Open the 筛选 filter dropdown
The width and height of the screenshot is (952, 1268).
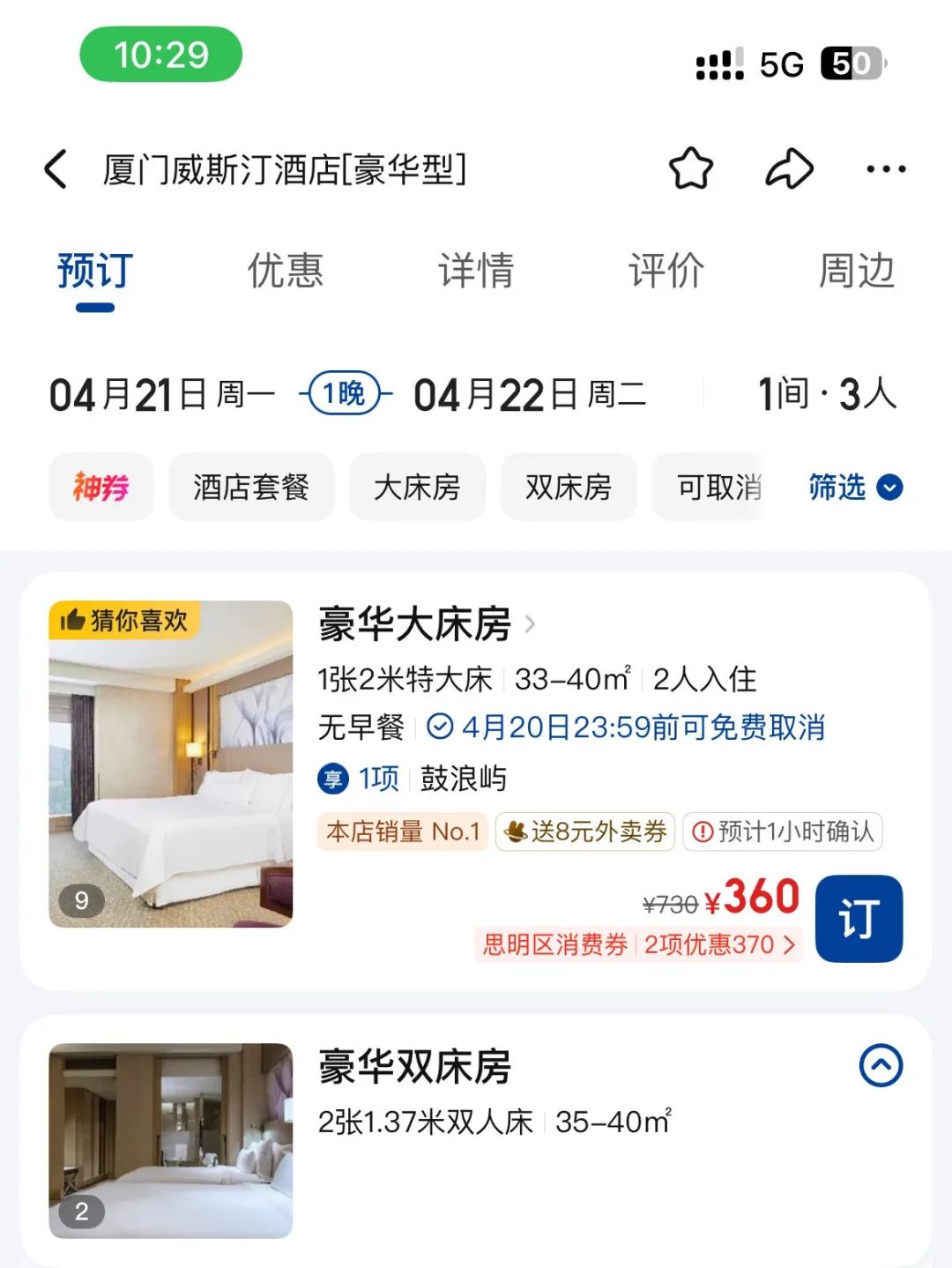pyautogui.click(x=855, y=487)
